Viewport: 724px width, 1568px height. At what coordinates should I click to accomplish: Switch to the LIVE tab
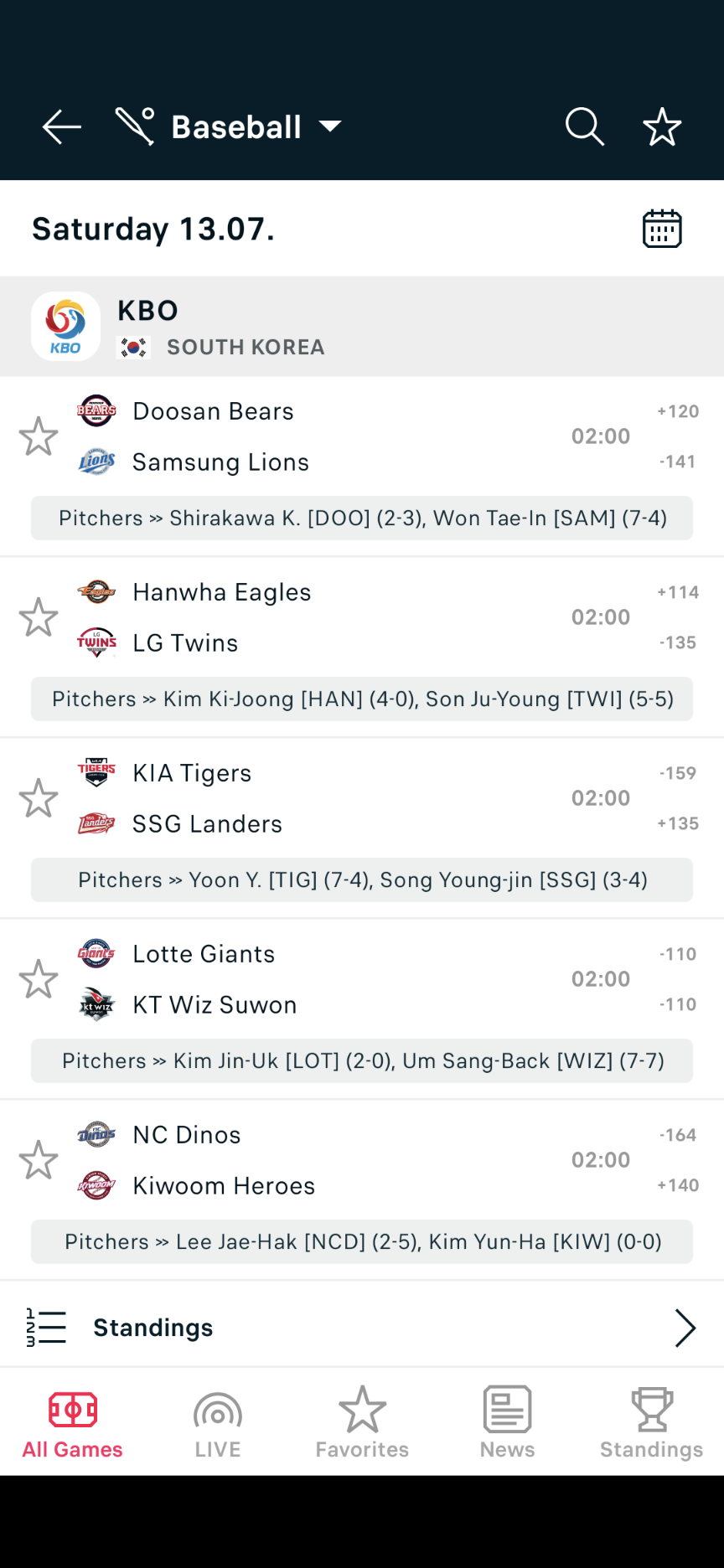218,1424
